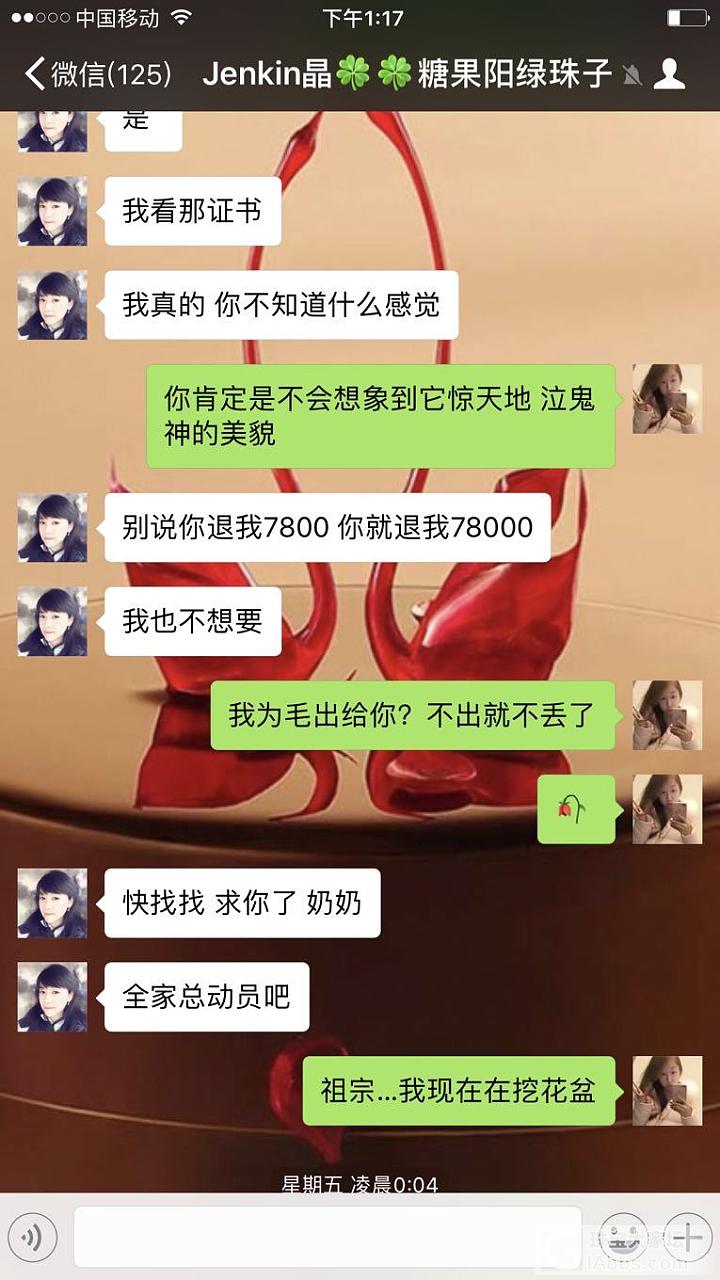The image size is (720, 1280).
Task: Focus the message text field
Action: (328, 1238)
